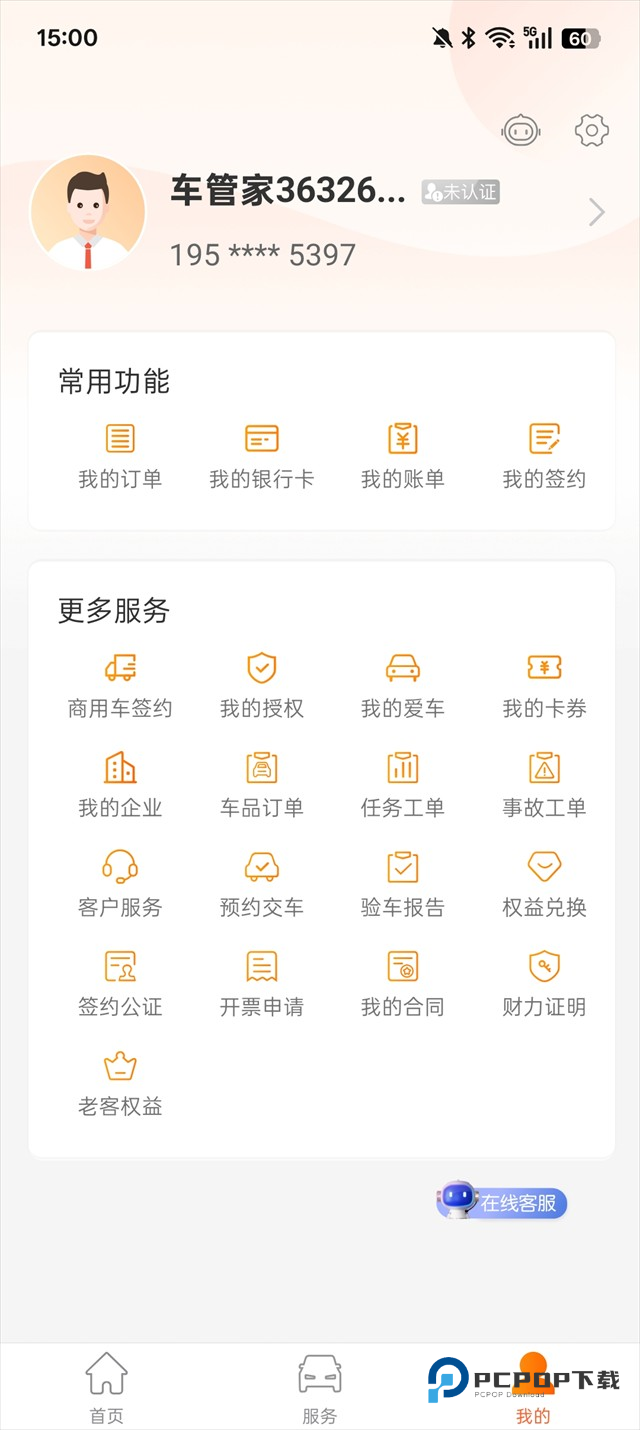
Task: Switch to the 服务 tab
Action: pos(320,1388)
